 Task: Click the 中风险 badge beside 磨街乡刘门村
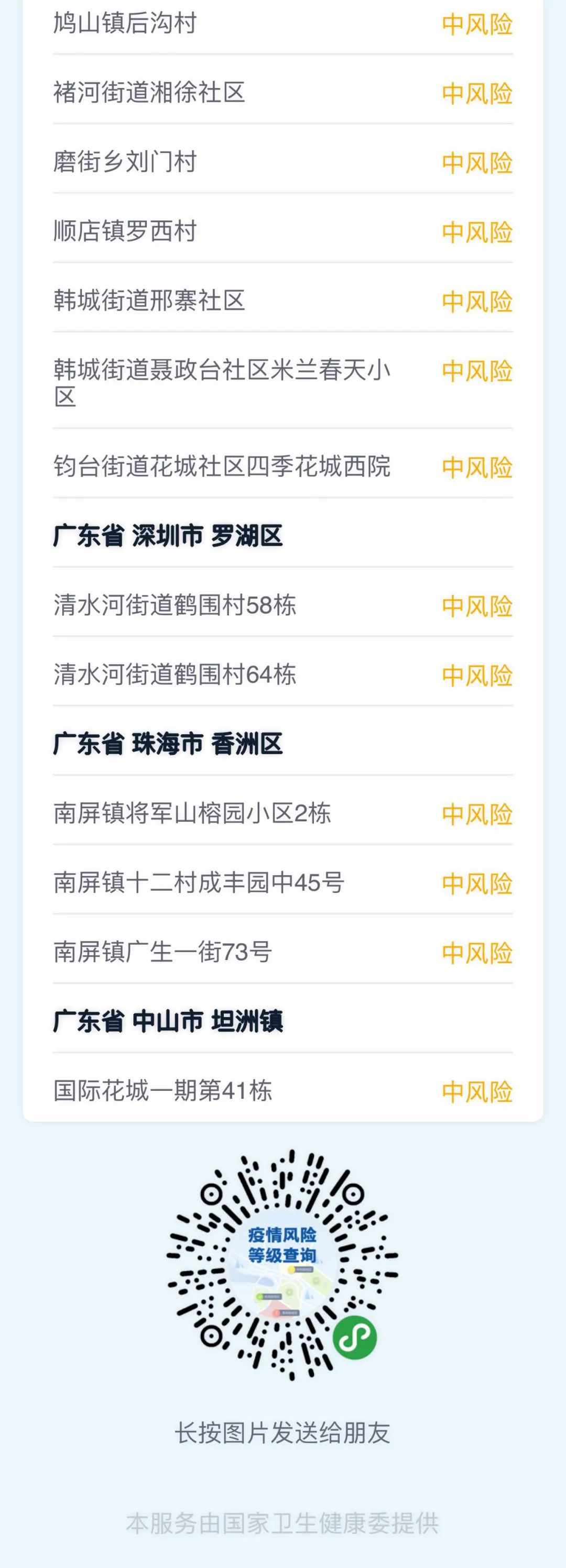477,162
